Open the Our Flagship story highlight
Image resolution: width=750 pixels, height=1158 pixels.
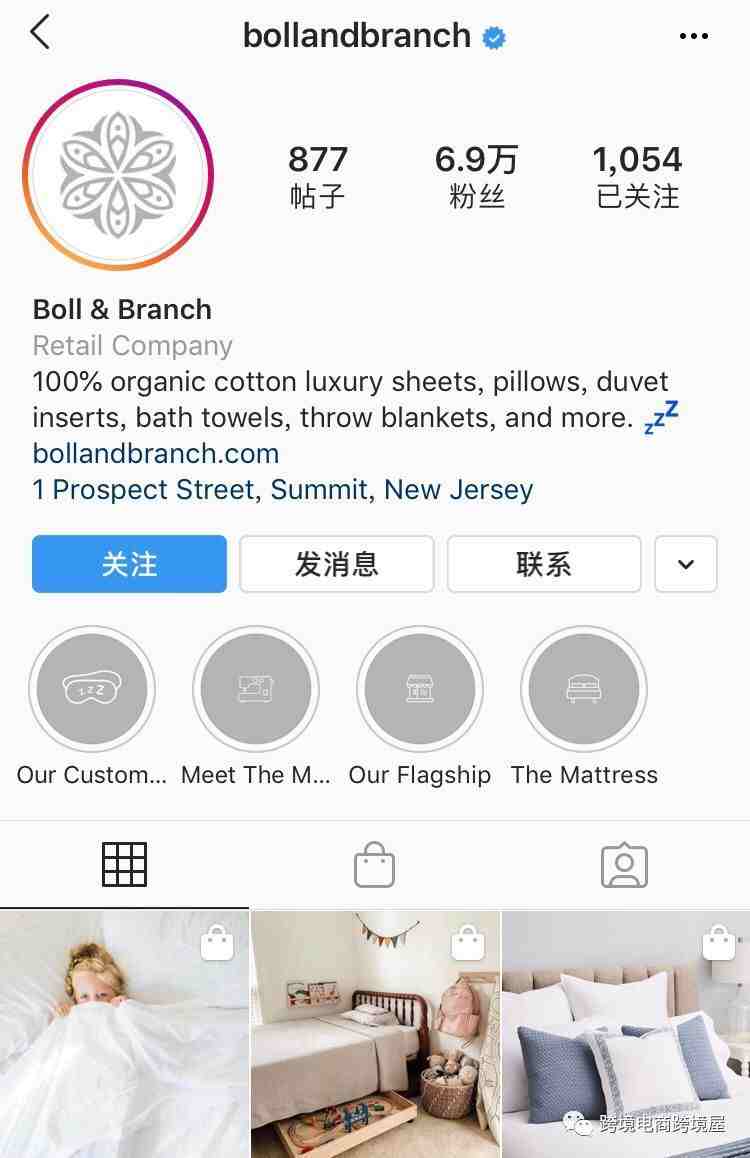(x=420, y=690)
